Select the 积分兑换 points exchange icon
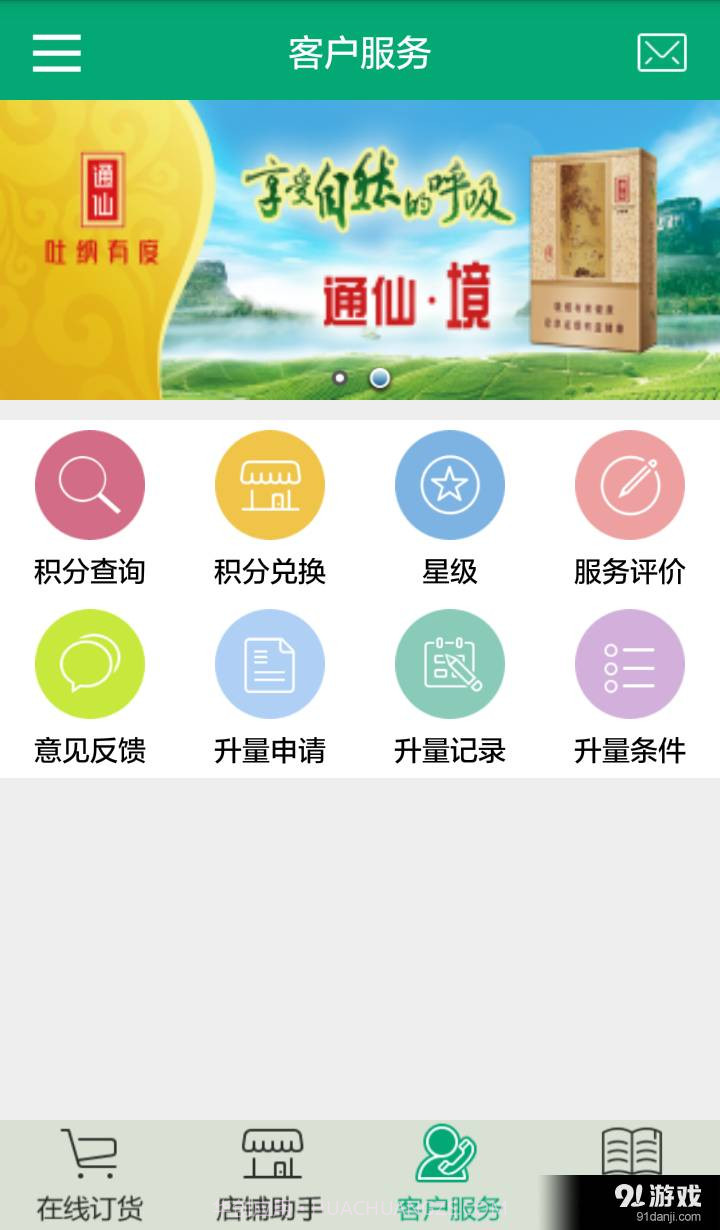 pos(270,484)
